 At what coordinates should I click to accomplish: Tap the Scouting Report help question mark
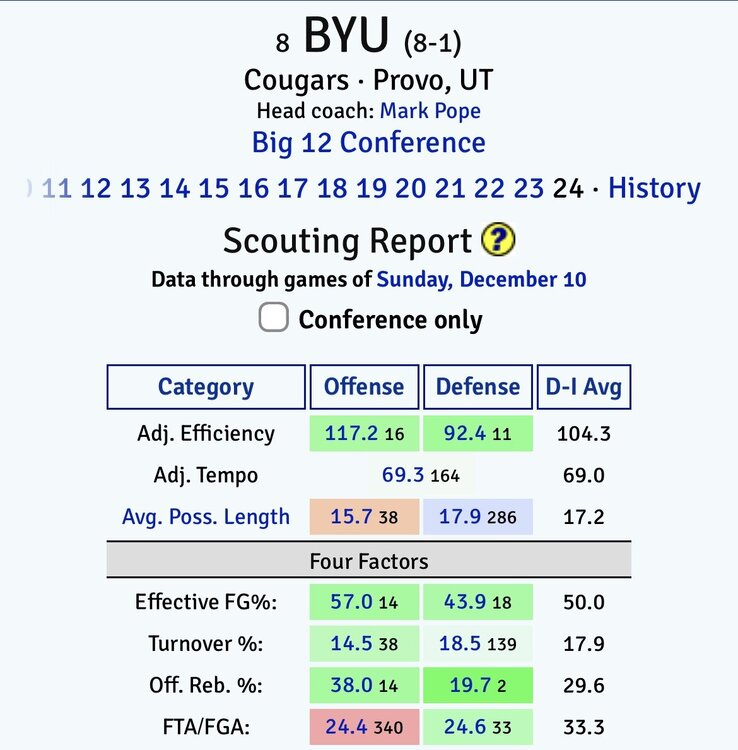pos(498,241)
